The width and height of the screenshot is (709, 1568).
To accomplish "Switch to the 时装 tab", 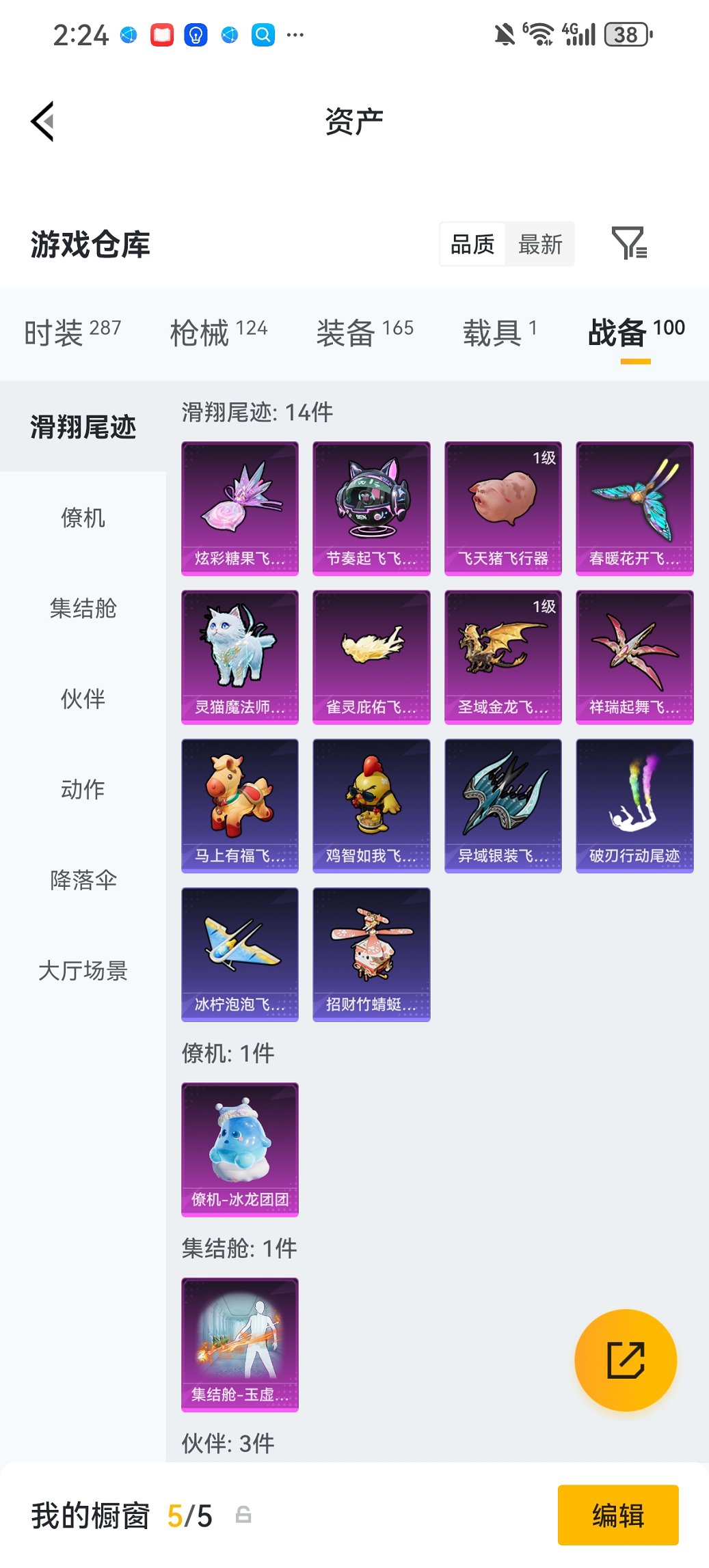I will pos(72,333).
